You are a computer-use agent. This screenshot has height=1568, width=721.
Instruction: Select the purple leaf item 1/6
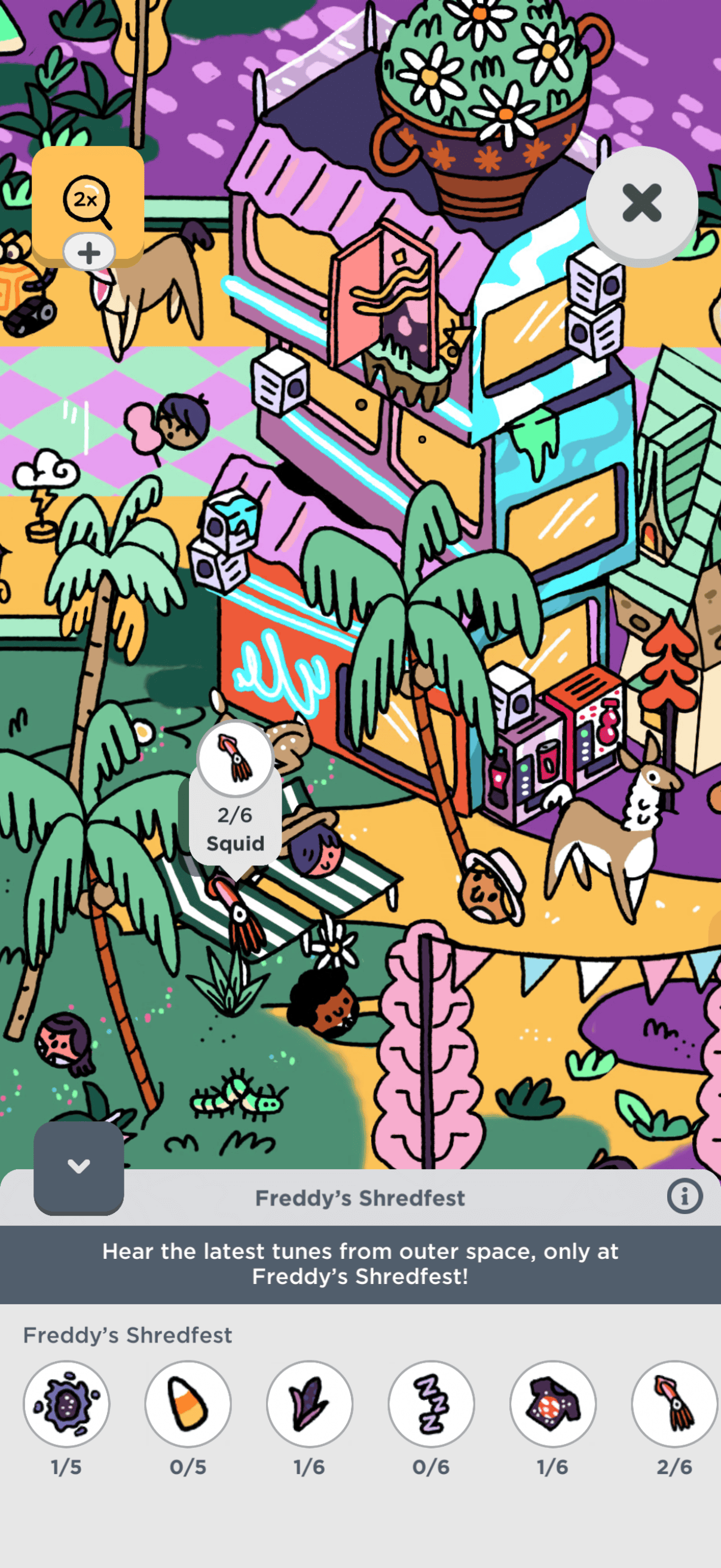[x=310, y=1404]
